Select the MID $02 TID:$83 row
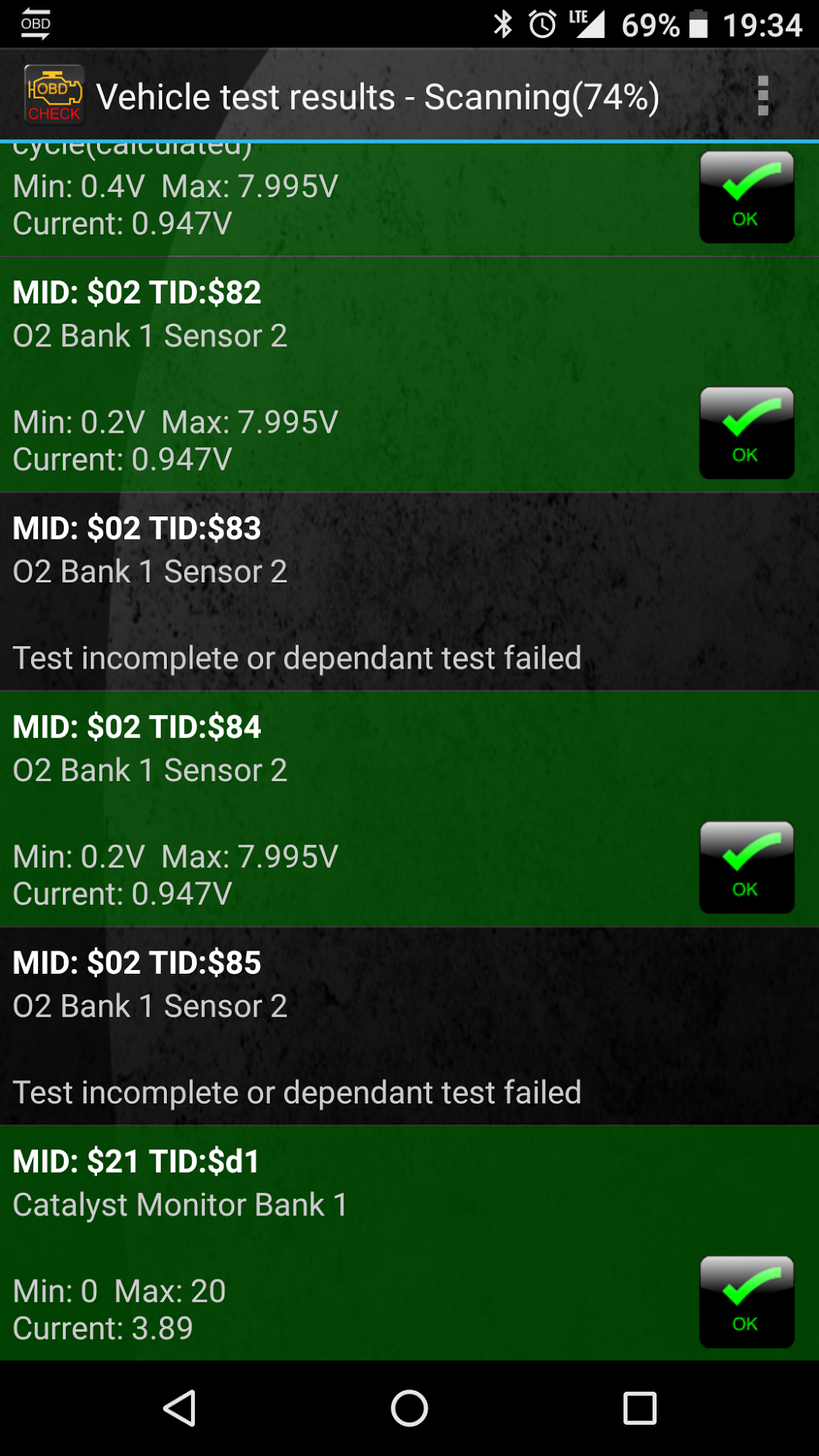Viewport: 819px width, 1456px height. click(x=409, y=592)
